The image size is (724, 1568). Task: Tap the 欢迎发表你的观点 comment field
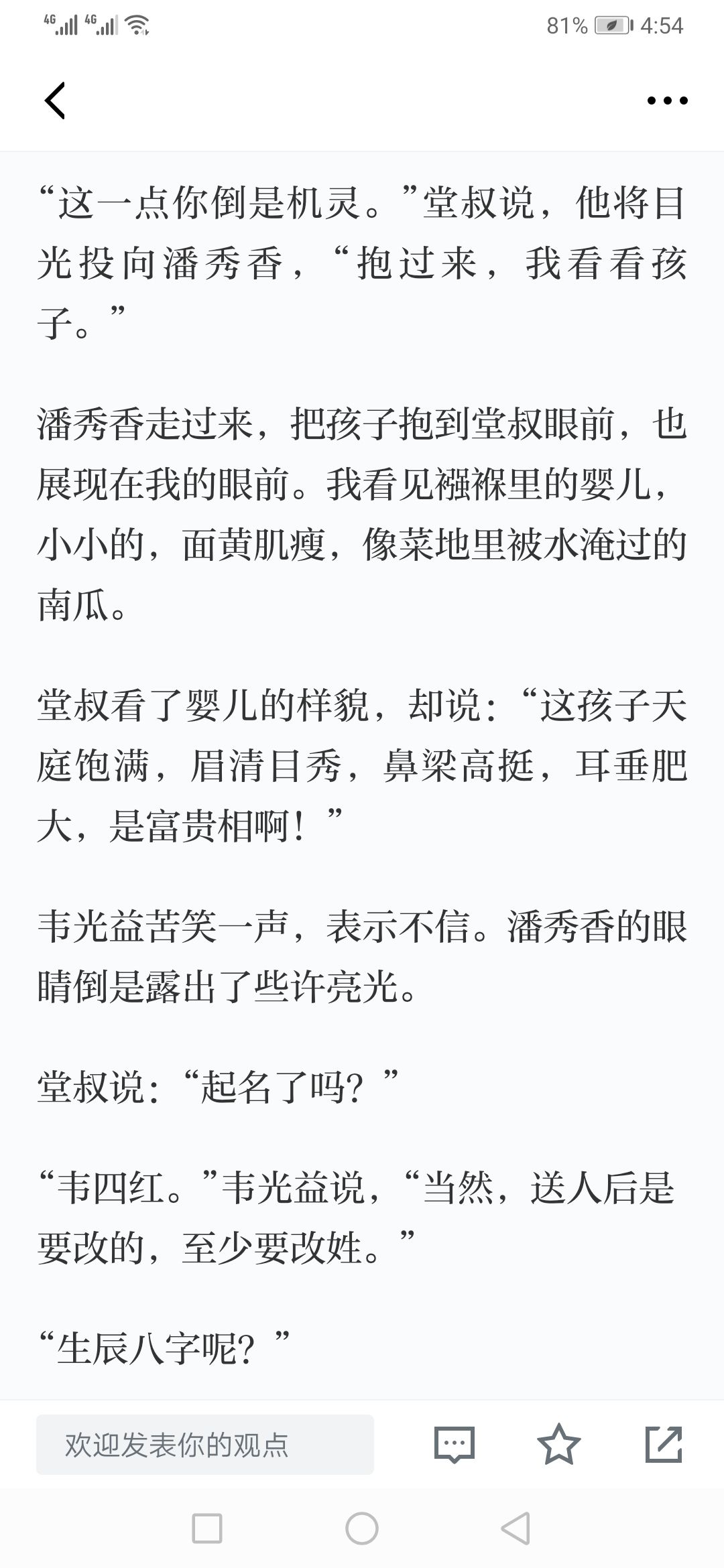point(205,1445)
